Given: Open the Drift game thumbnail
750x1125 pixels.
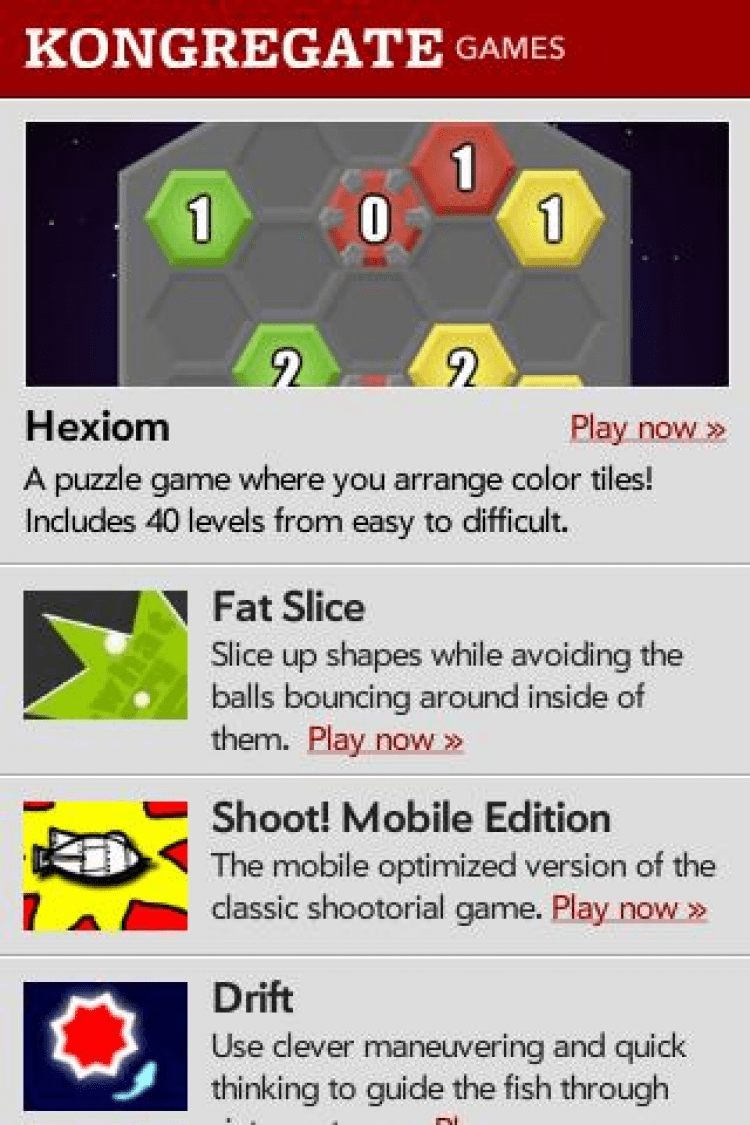Looking at the screenshot, I should 105,1047.
